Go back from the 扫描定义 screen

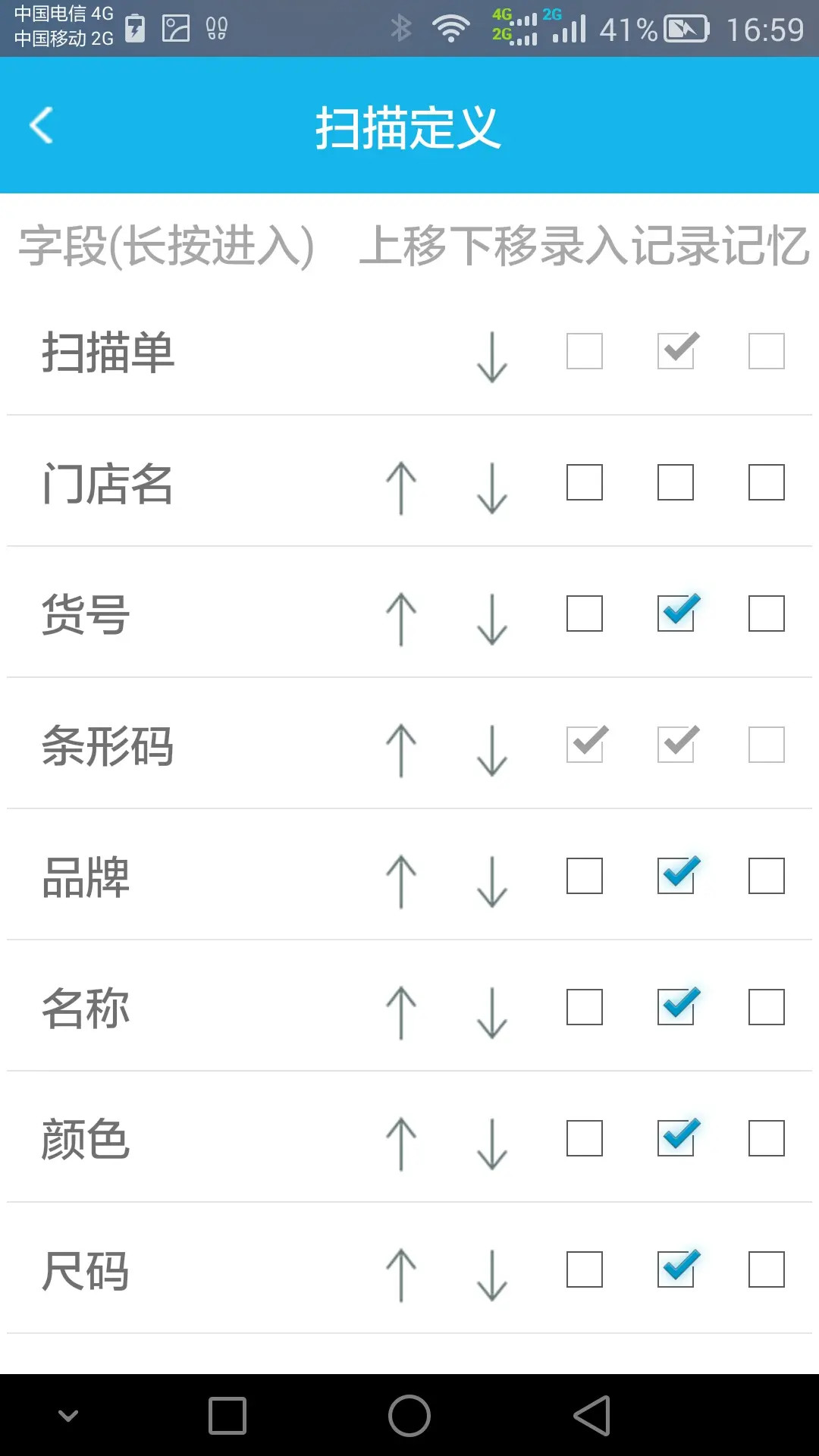click(x=42, y=125)
